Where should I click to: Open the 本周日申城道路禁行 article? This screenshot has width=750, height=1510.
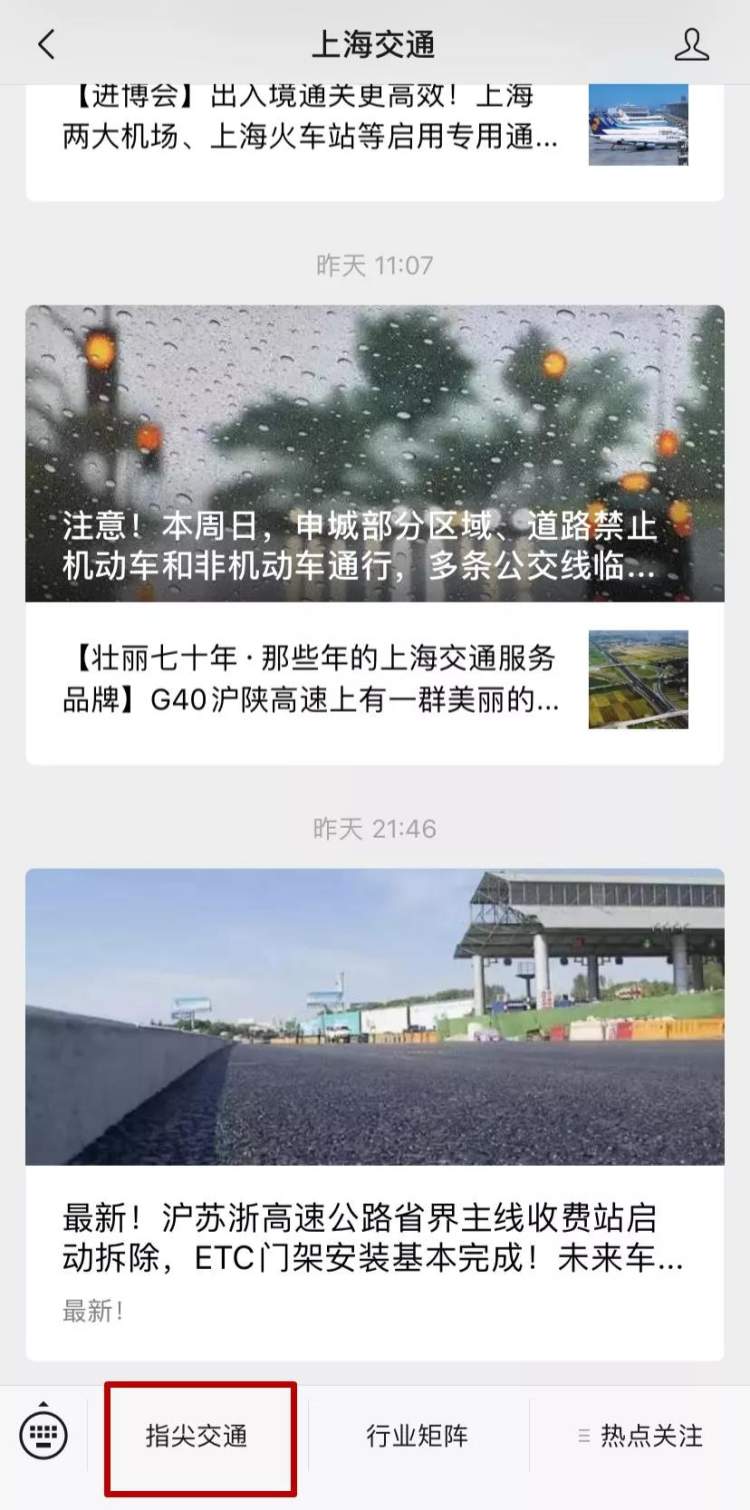[x=375, y=453]
